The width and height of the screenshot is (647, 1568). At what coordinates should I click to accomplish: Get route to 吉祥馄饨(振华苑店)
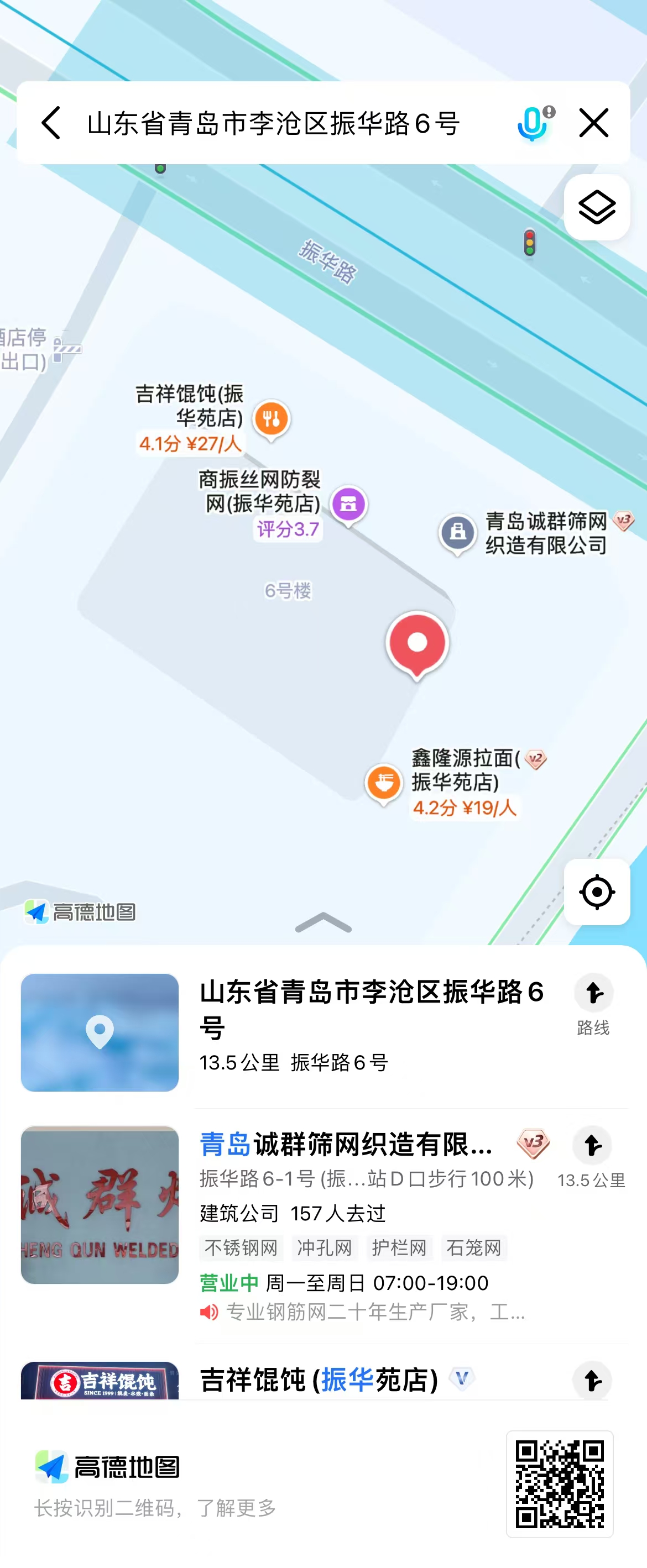[592, 1380]
